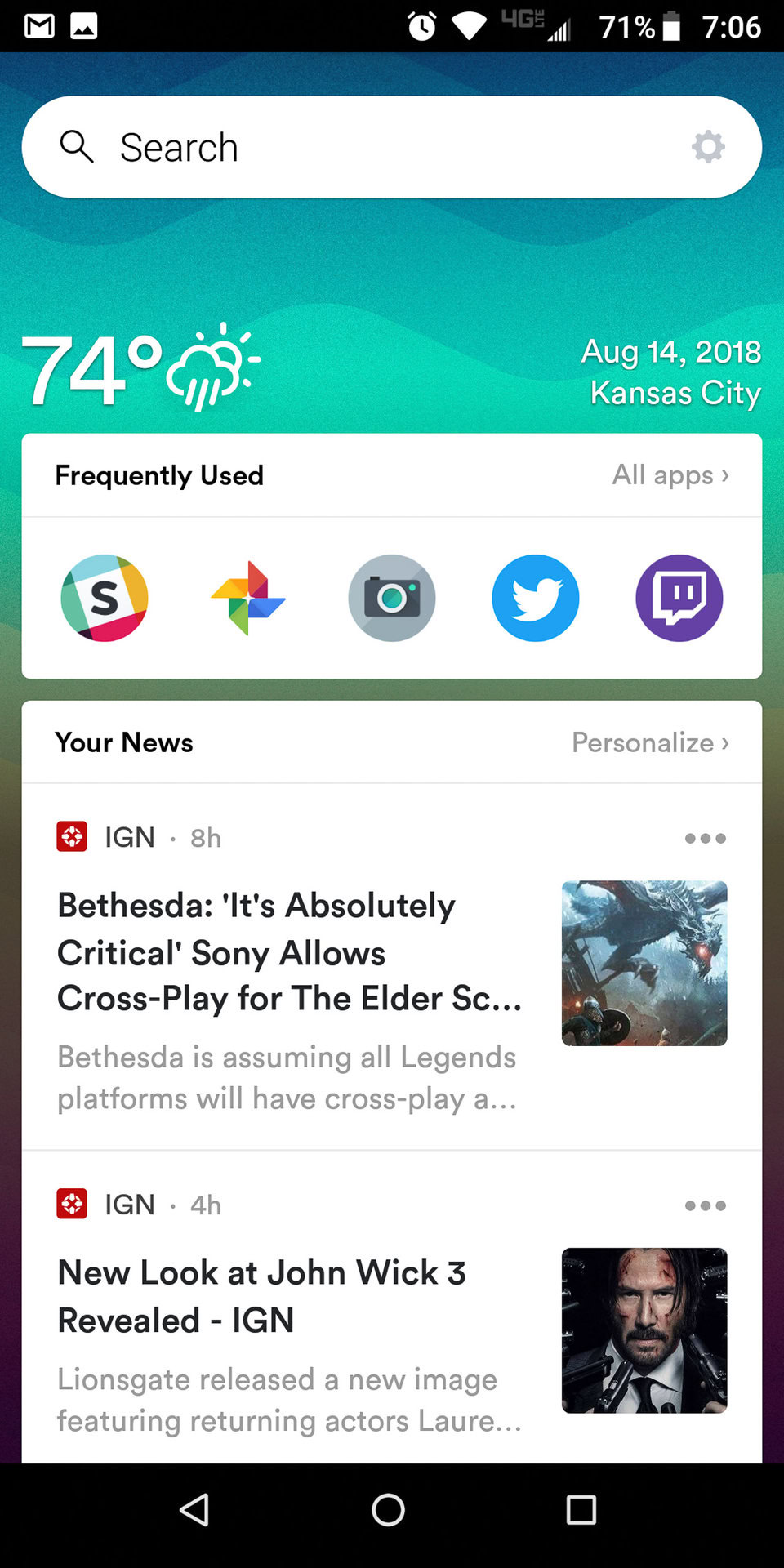The height and width of the screenshot is (1568, 784).
Task: Open the settings gear in search bar
Action: point(707,148)
